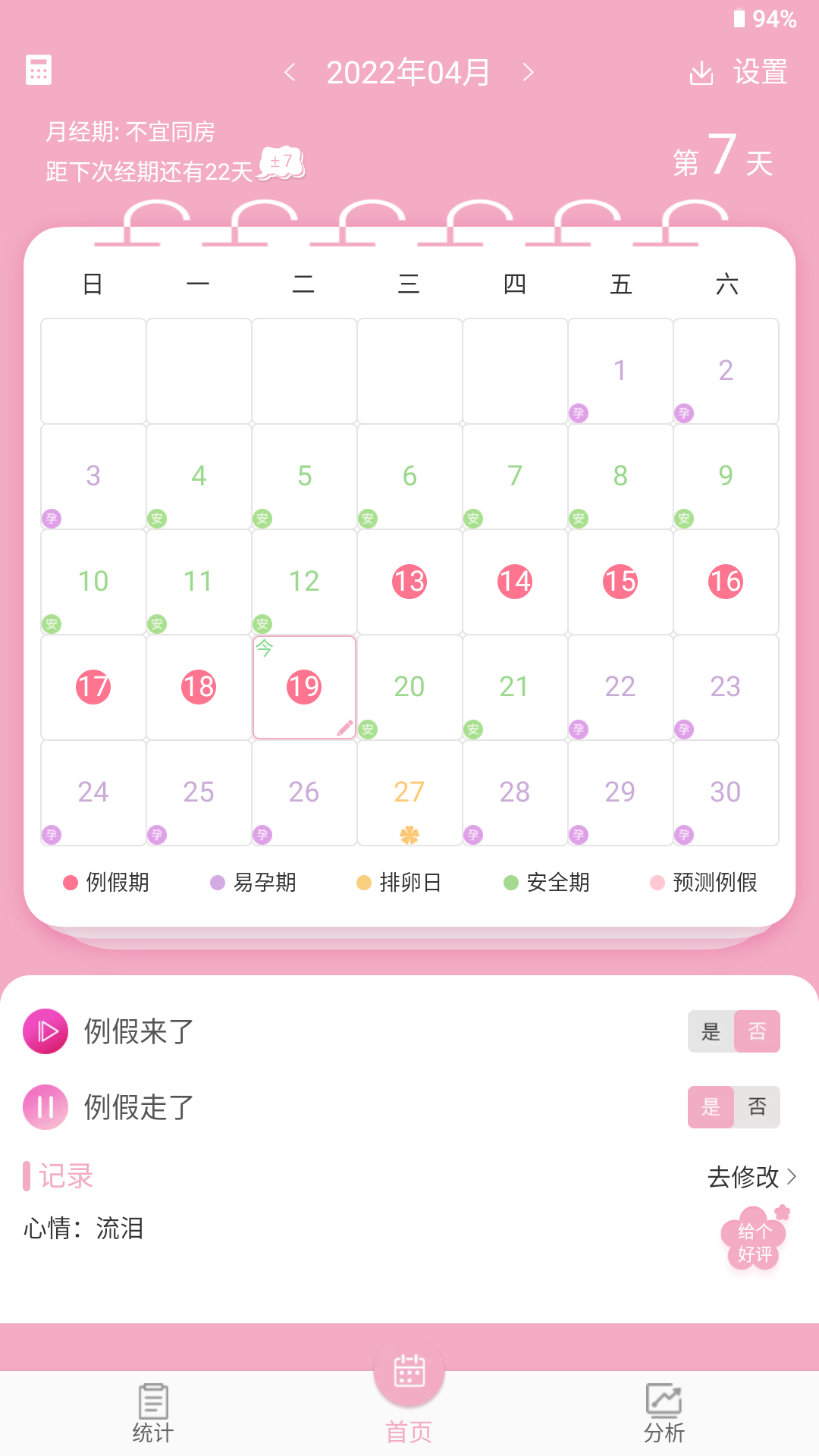Switch to the 统计 tab
The image size is (819, 1456).
pyautogui.click(x=153, y=1413)
